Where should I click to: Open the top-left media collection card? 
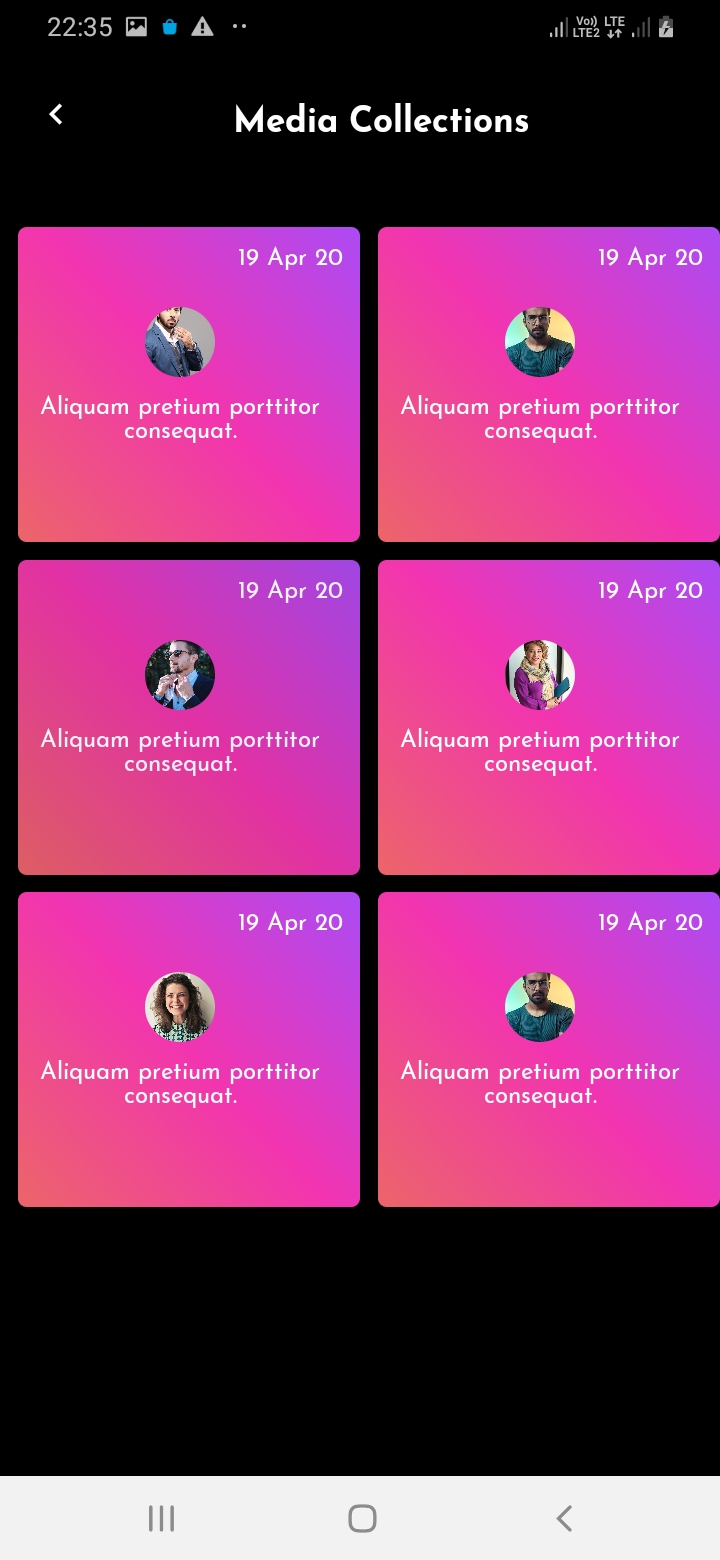tap(188, 384)
